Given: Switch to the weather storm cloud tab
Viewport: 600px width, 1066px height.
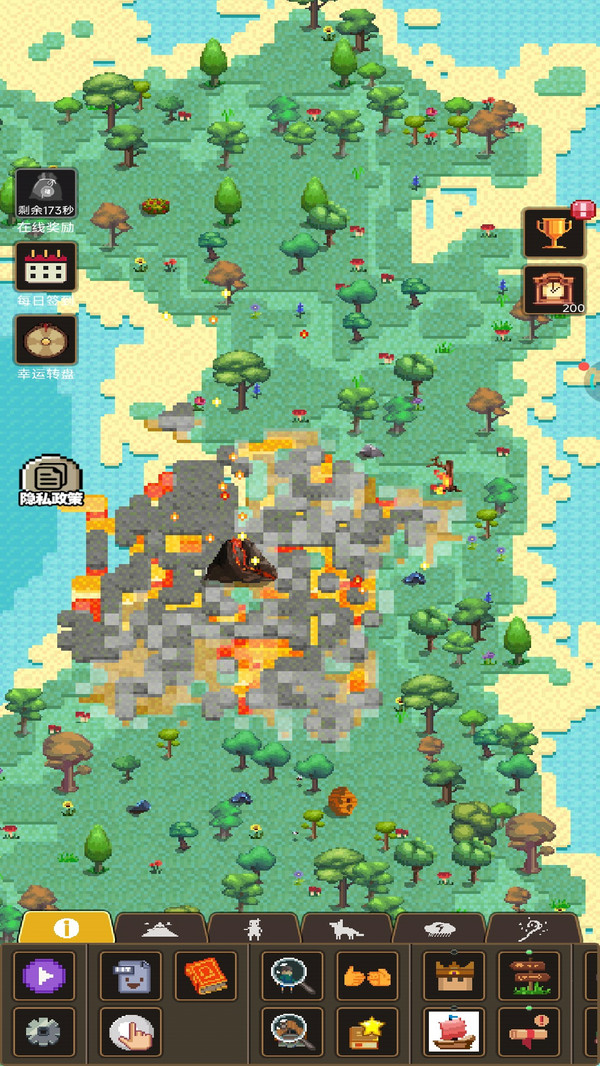Looking at the screenshot, I should pyautogui.click(x=439, y=928).
